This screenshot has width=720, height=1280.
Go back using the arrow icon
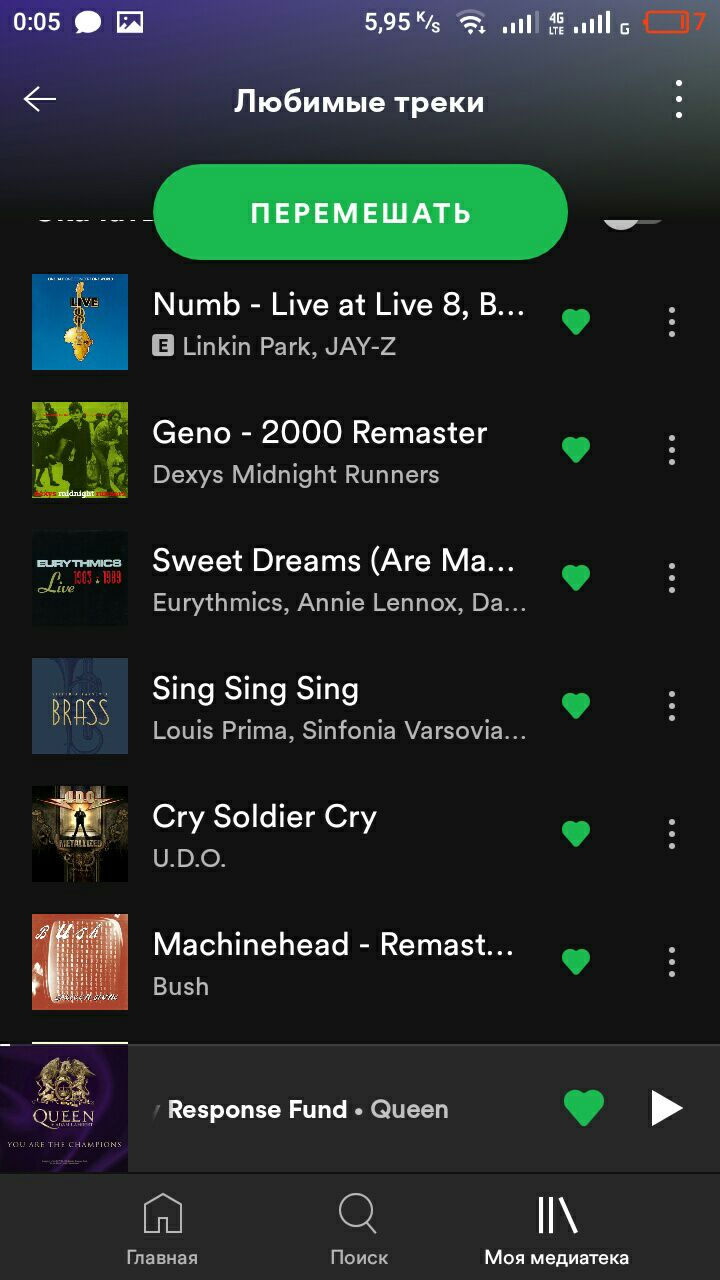(x=40, y=99)
